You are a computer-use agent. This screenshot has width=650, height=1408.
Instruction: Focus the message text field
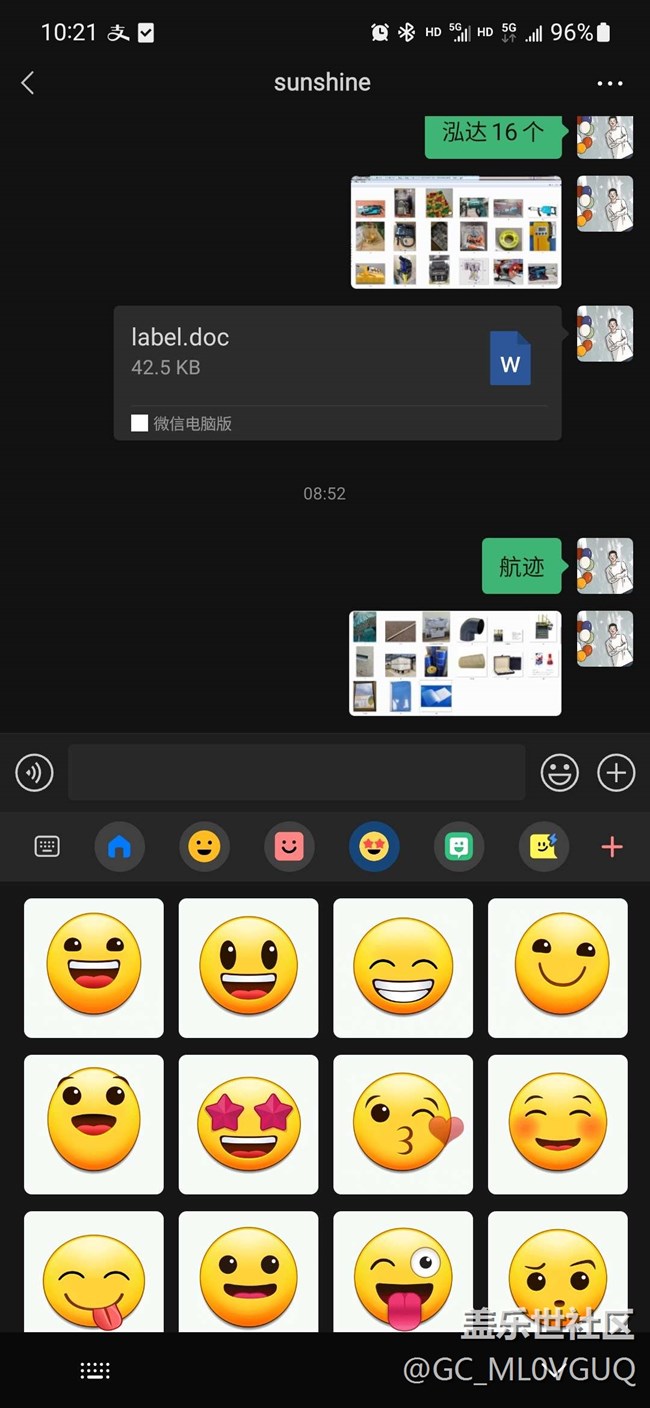coord(296,772)
